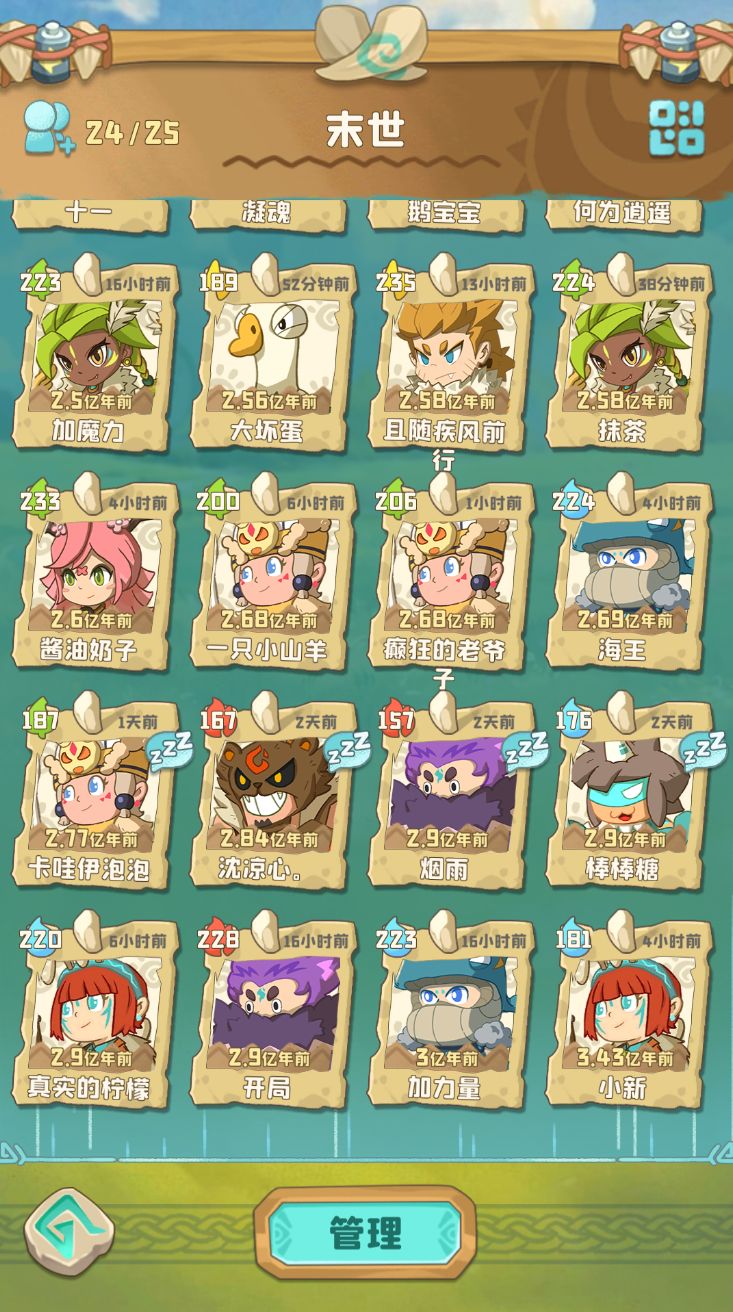This screenshot has width=733, height=1312.
Task: Toggle the ZZZ sleep badge on 棒棒糖
Action: coord(704,751)
